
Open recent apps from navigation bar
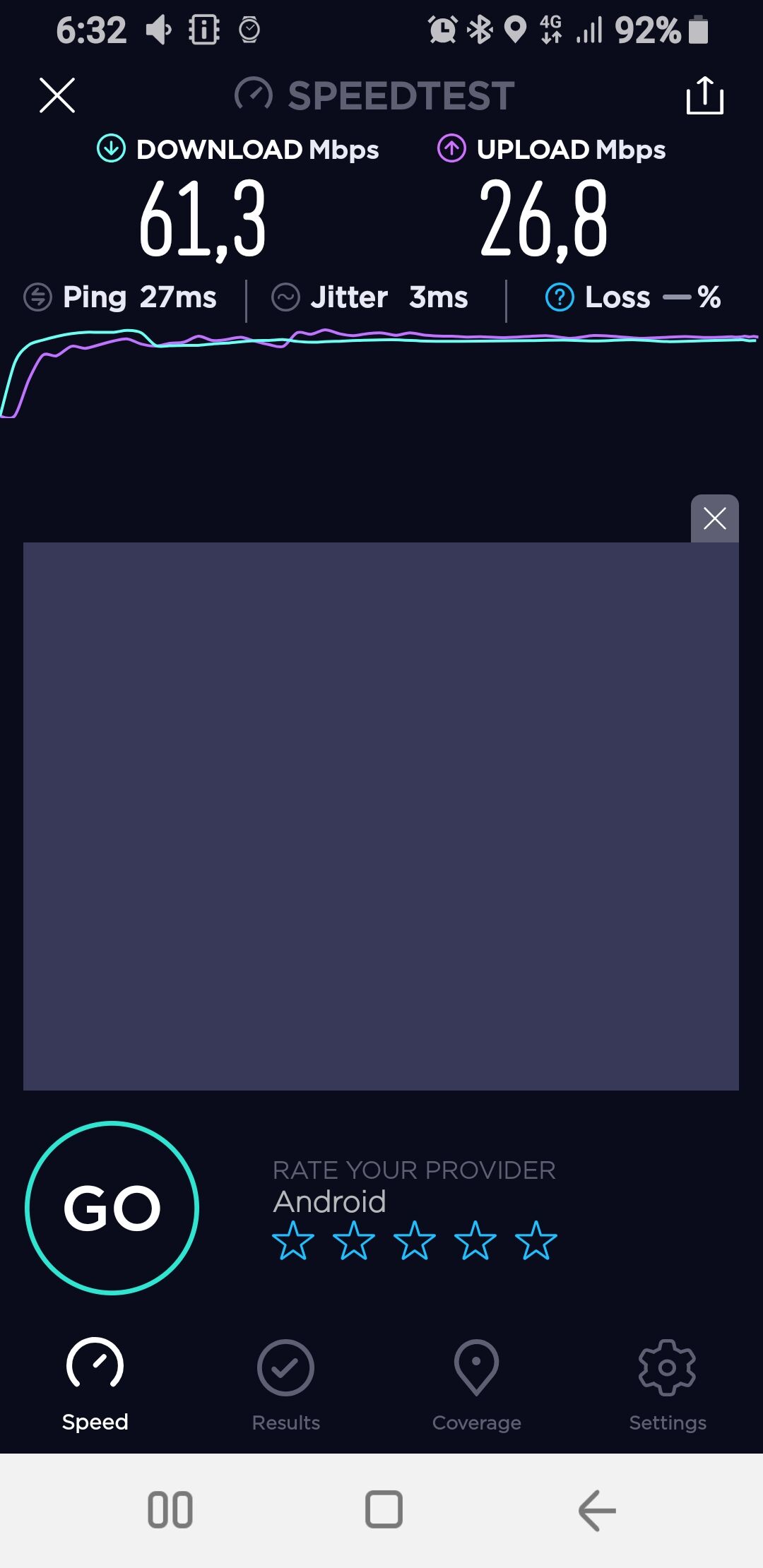coord(170,1510)
